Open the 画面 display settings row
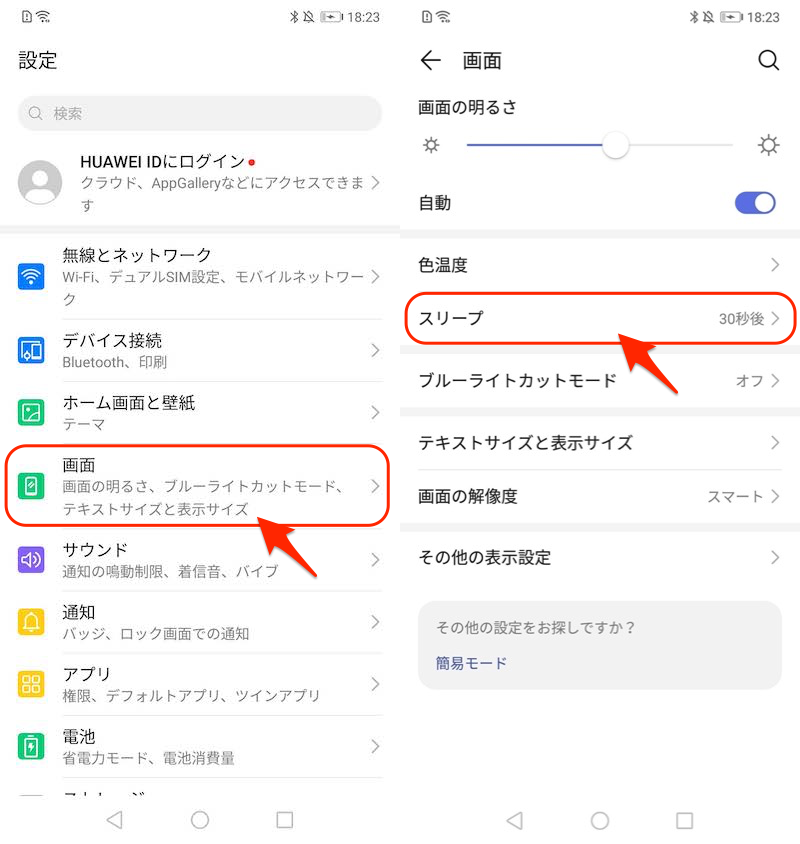Screen dimensions: 800x844 200,486
